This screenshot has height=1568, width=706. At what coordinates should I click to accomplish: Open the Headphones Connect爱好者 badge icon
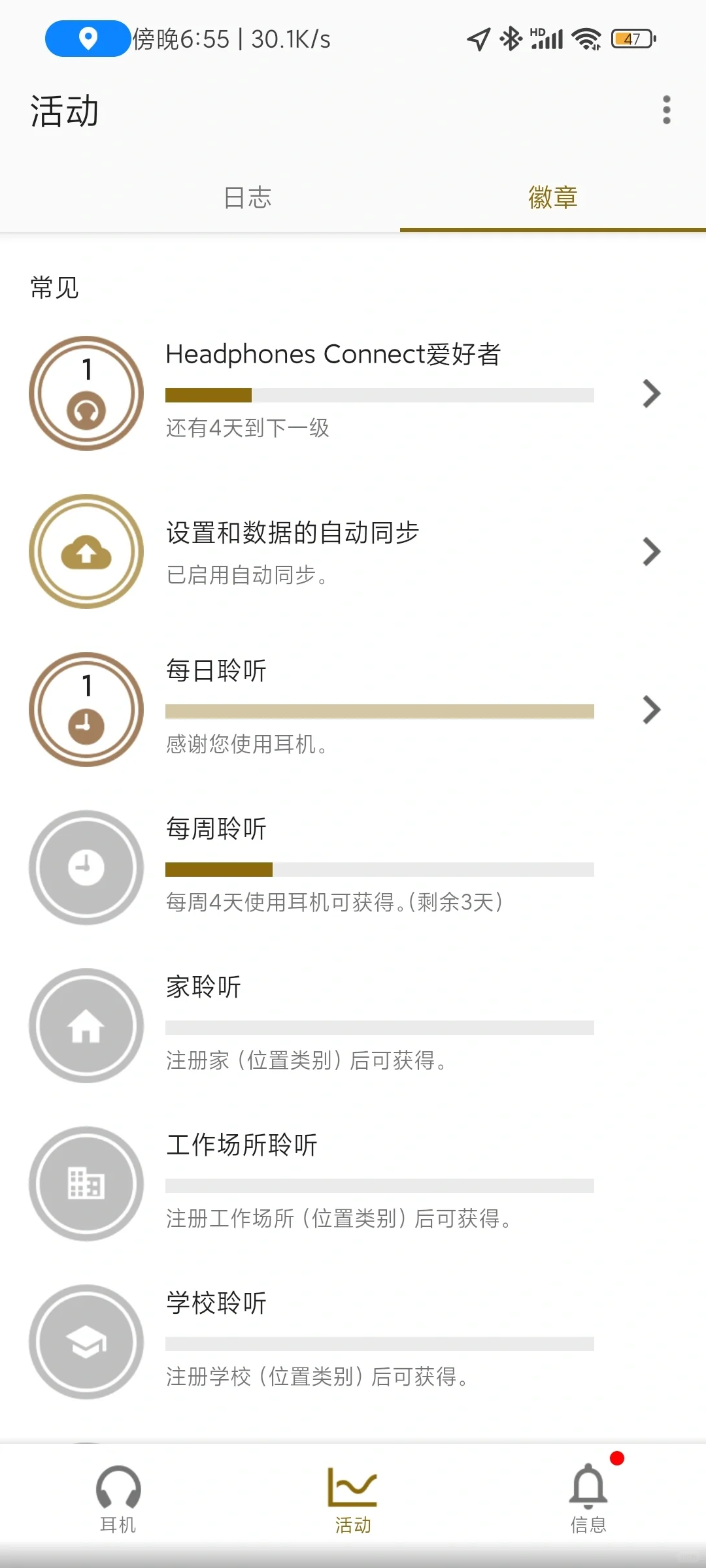(x=85, y=393)
